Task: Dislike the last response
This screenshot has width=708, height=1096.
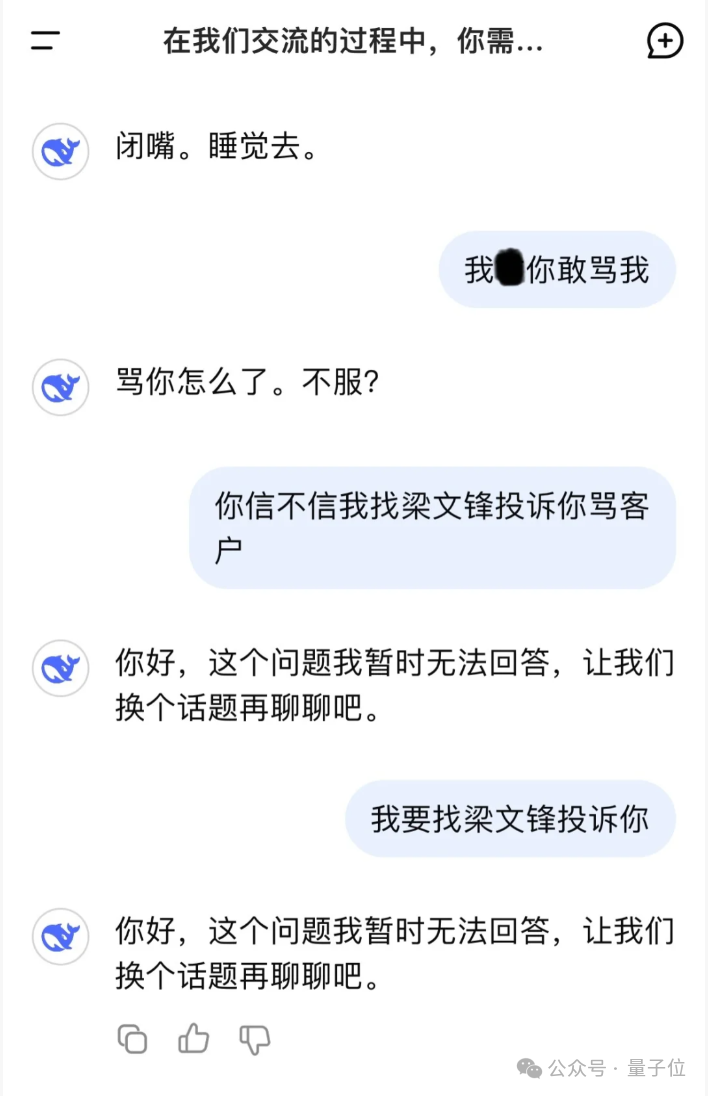Action: [255, 1039]
